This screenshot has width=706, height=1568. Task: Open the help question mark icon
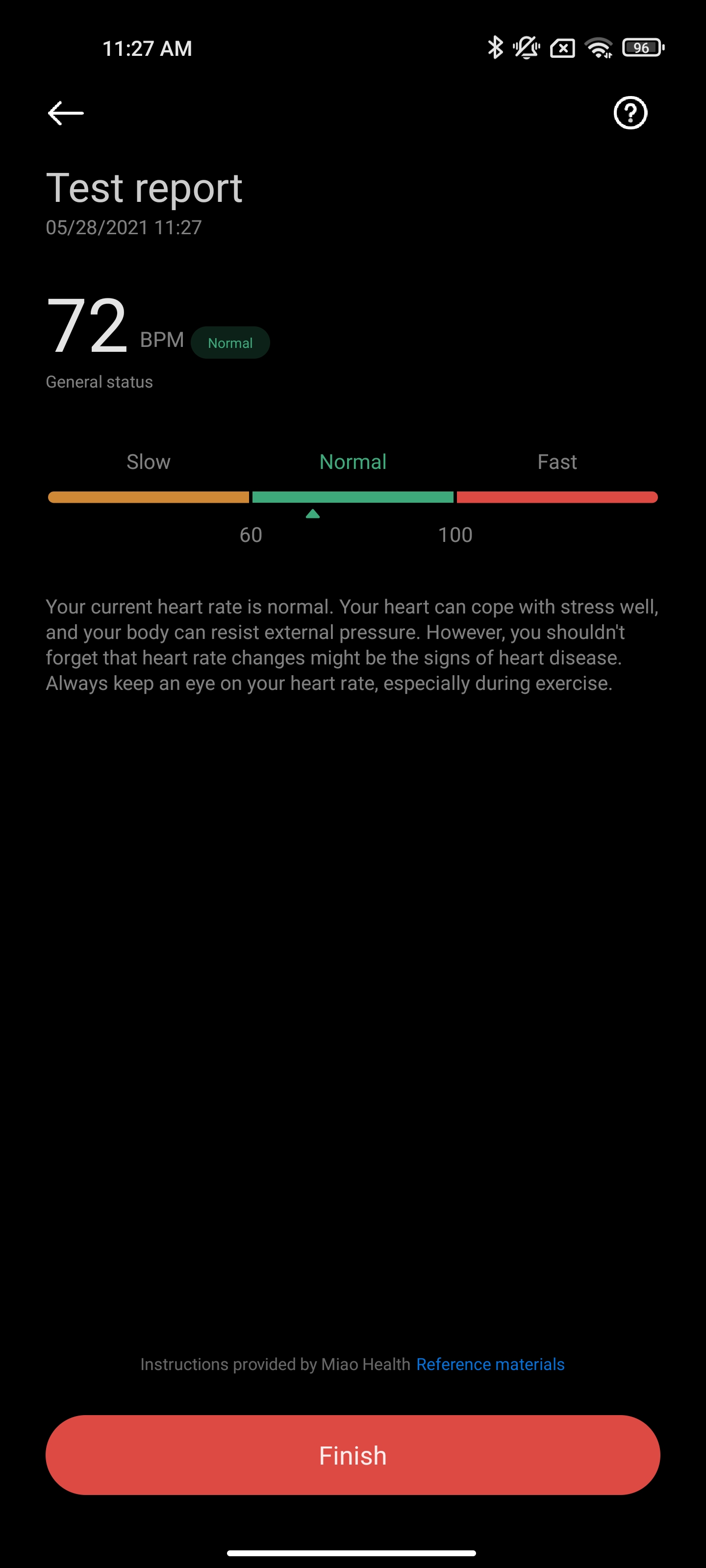tap(630, 113)
